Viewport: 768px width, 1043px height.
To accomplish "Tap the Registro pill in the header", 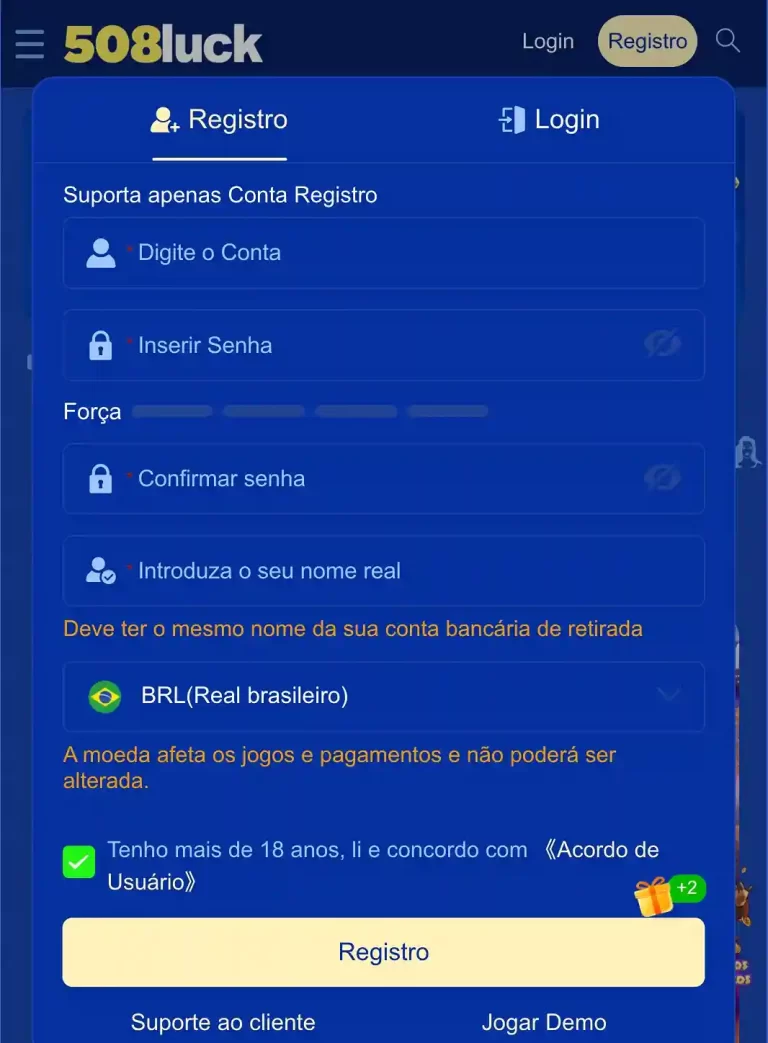I will click(x=647, y=41).
